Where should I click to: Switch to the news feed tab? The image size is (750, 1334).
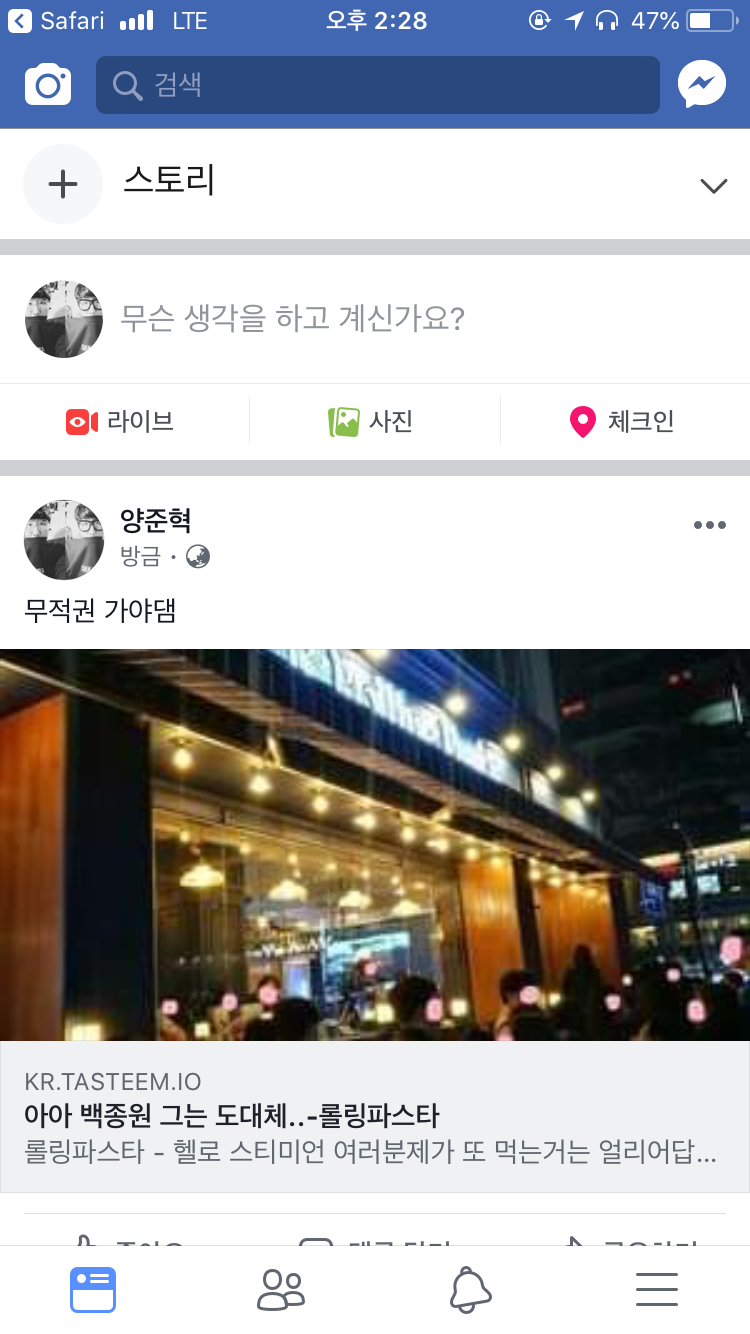[93, 1289]
